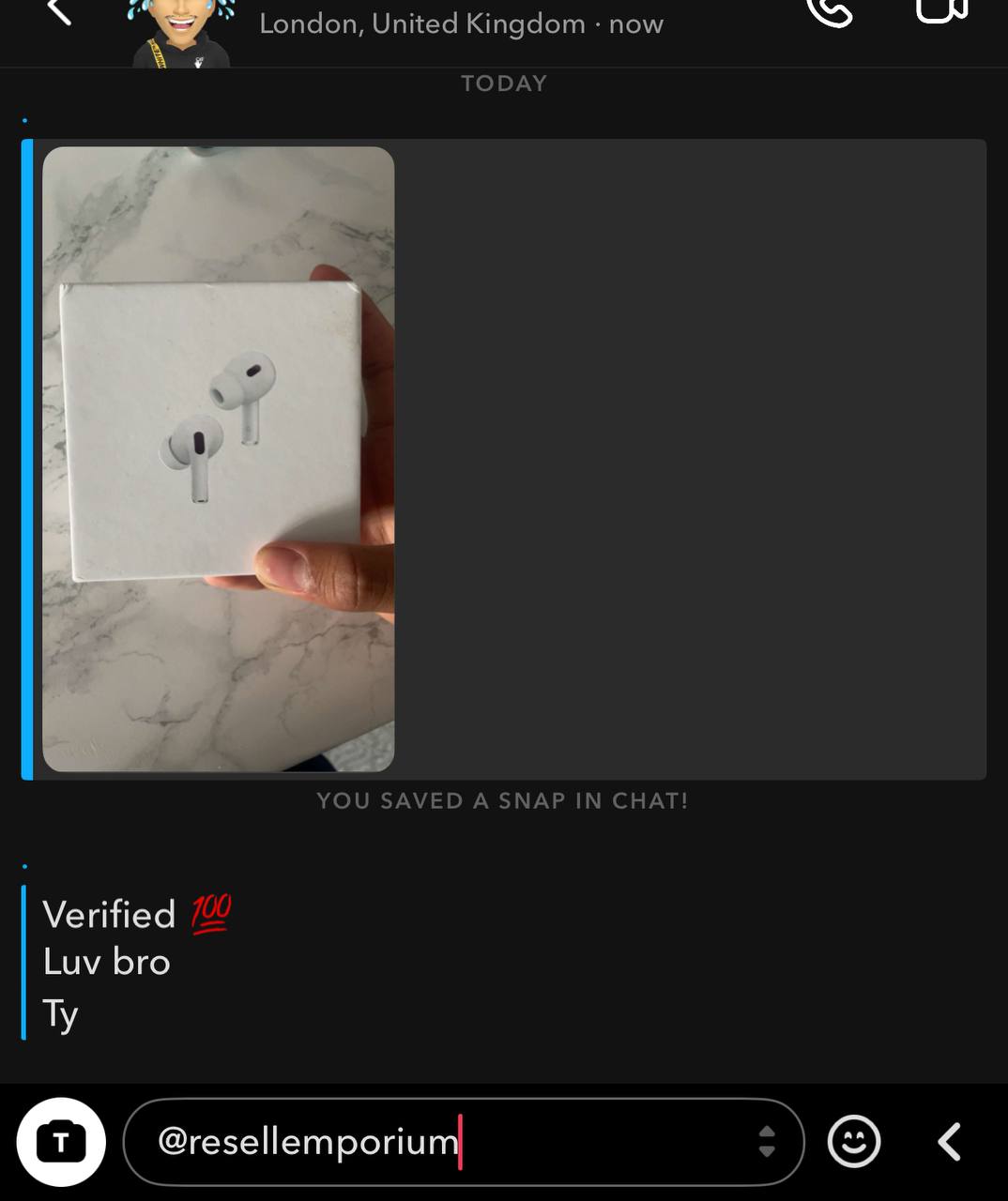
Task: Go back from this chat
Action: [59, 11]
